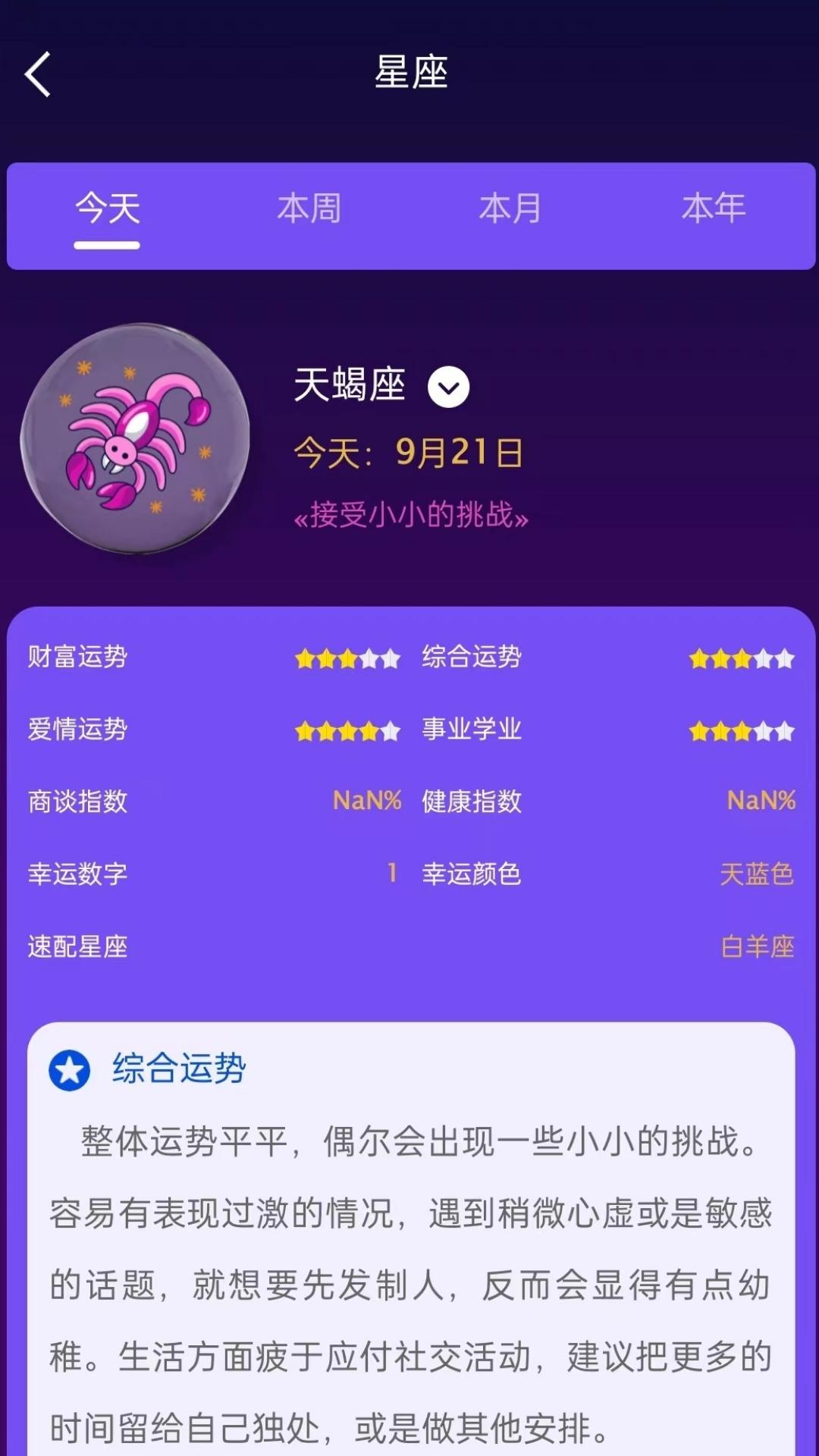Select the 今天 tab
This screenshot has width=819, height=1456.
107,209
